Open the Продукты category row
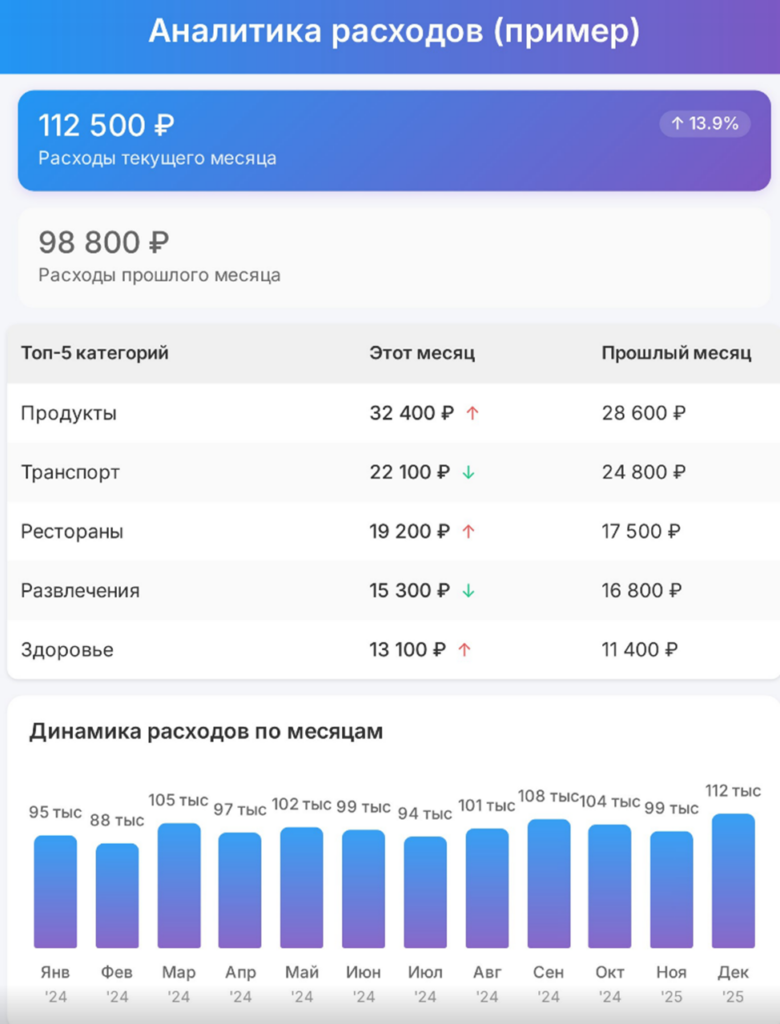780x1024 pixels. [67, 413]
